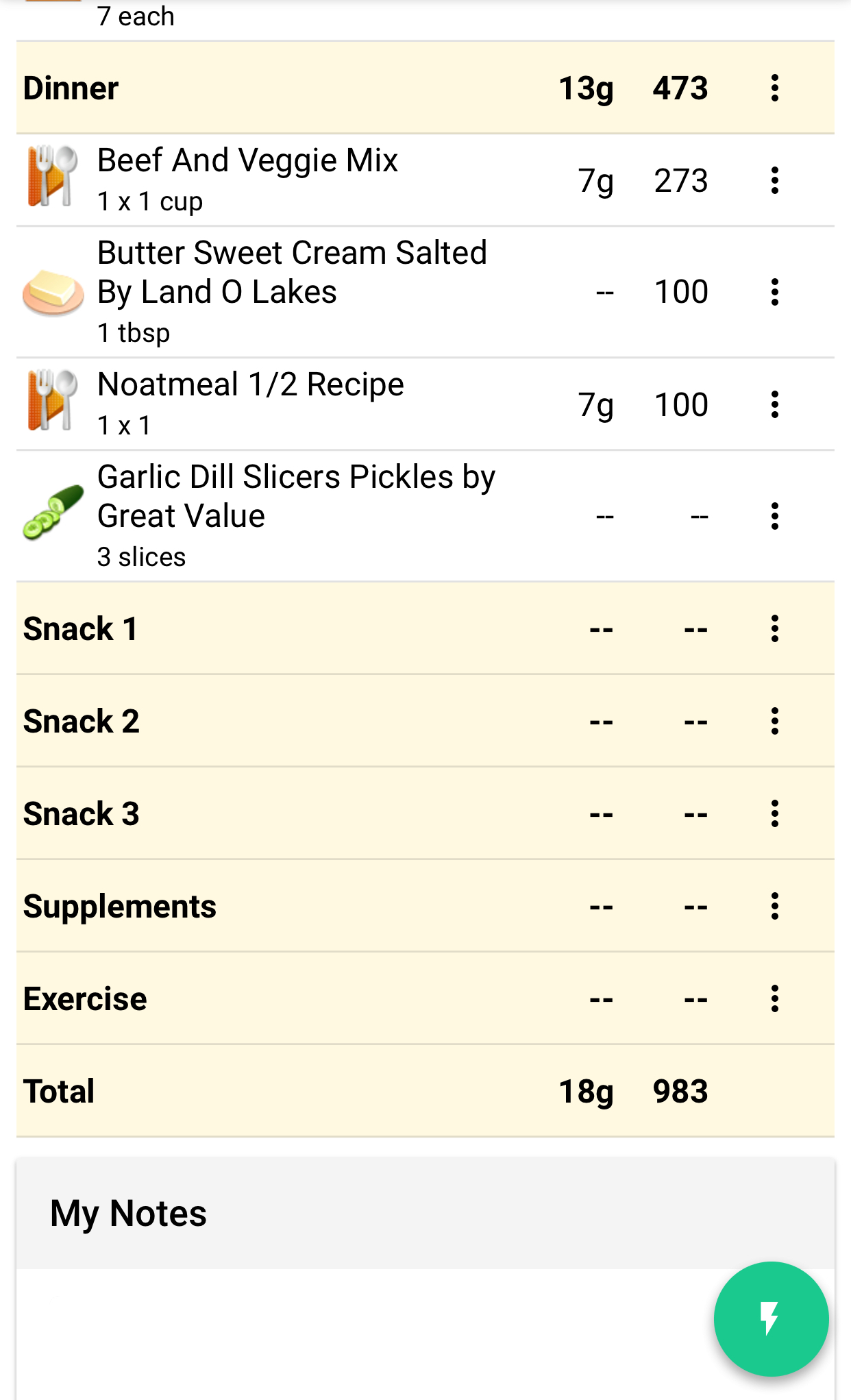This screenshot has width=851, height=1400.
Task: Open options for Beef And Veggie Mix
Action: point(774,180)
